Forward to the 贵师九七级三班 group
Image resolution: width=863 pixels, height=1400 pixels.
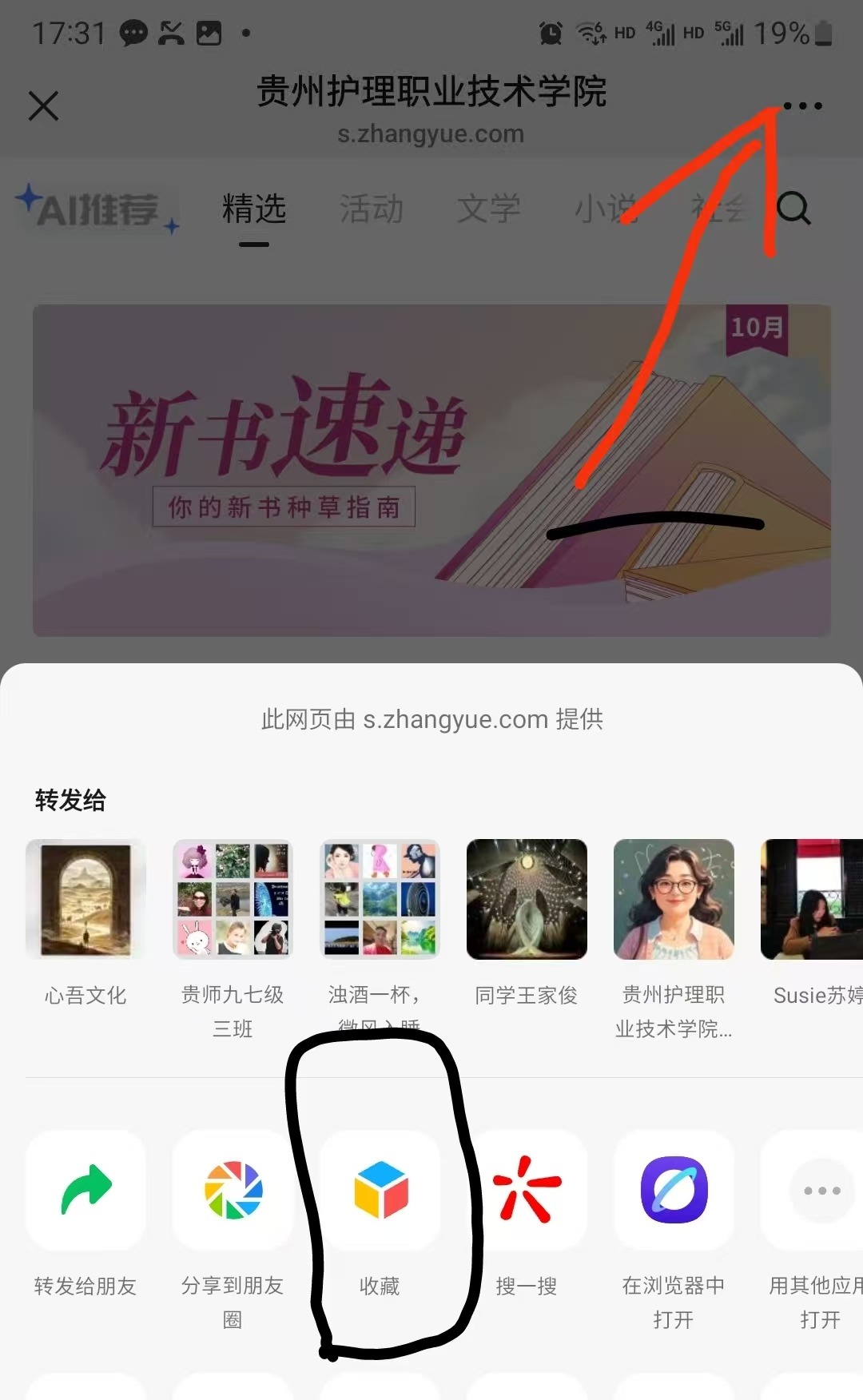tap(233, 900)
